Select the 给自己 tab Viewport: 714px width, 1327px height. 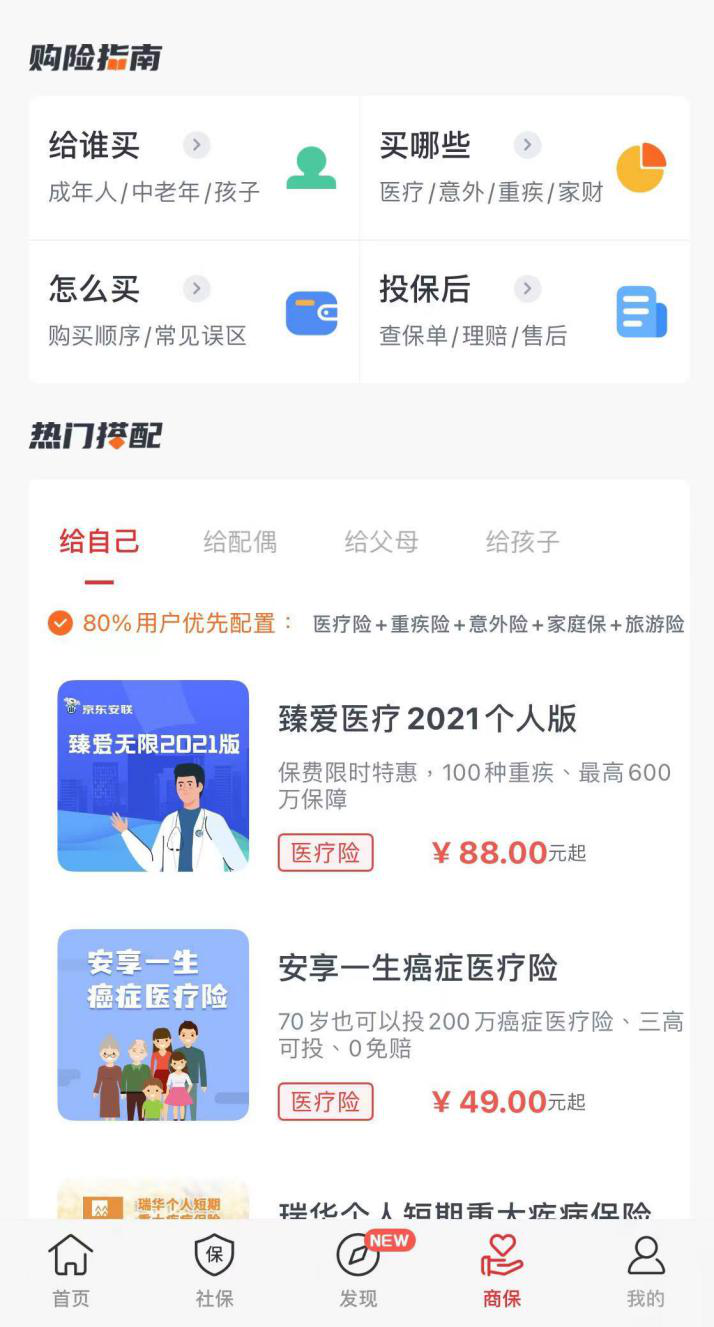(x=99, y=542)
